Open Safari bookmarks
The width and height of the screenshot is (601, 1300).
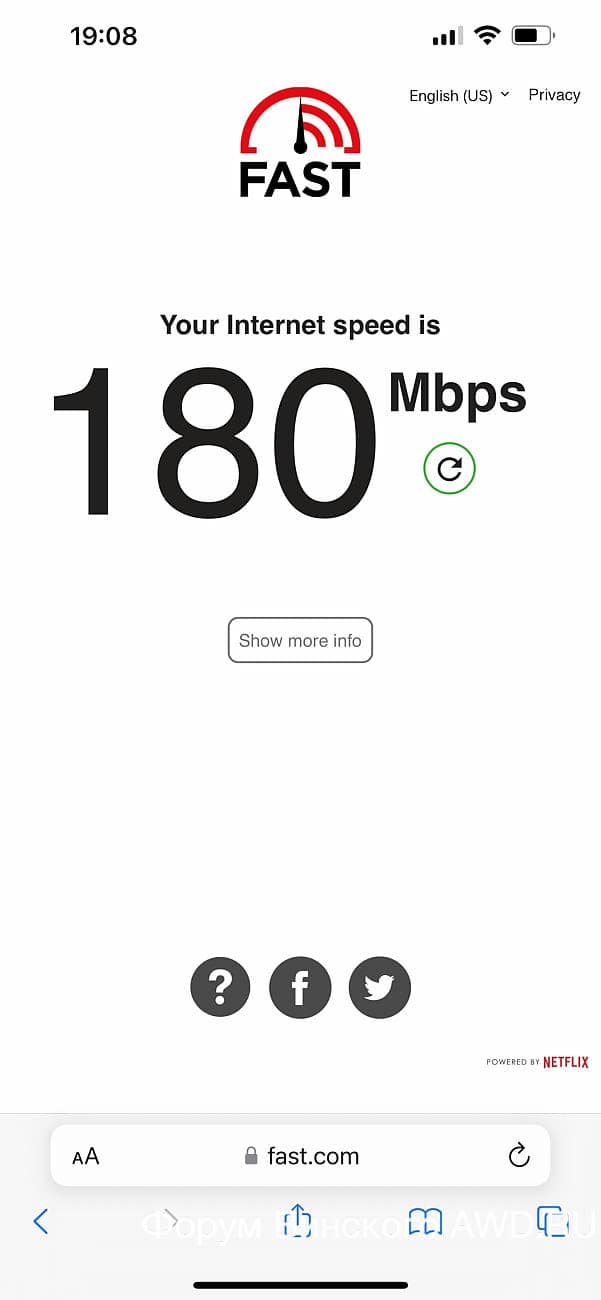click(425, 1220)
